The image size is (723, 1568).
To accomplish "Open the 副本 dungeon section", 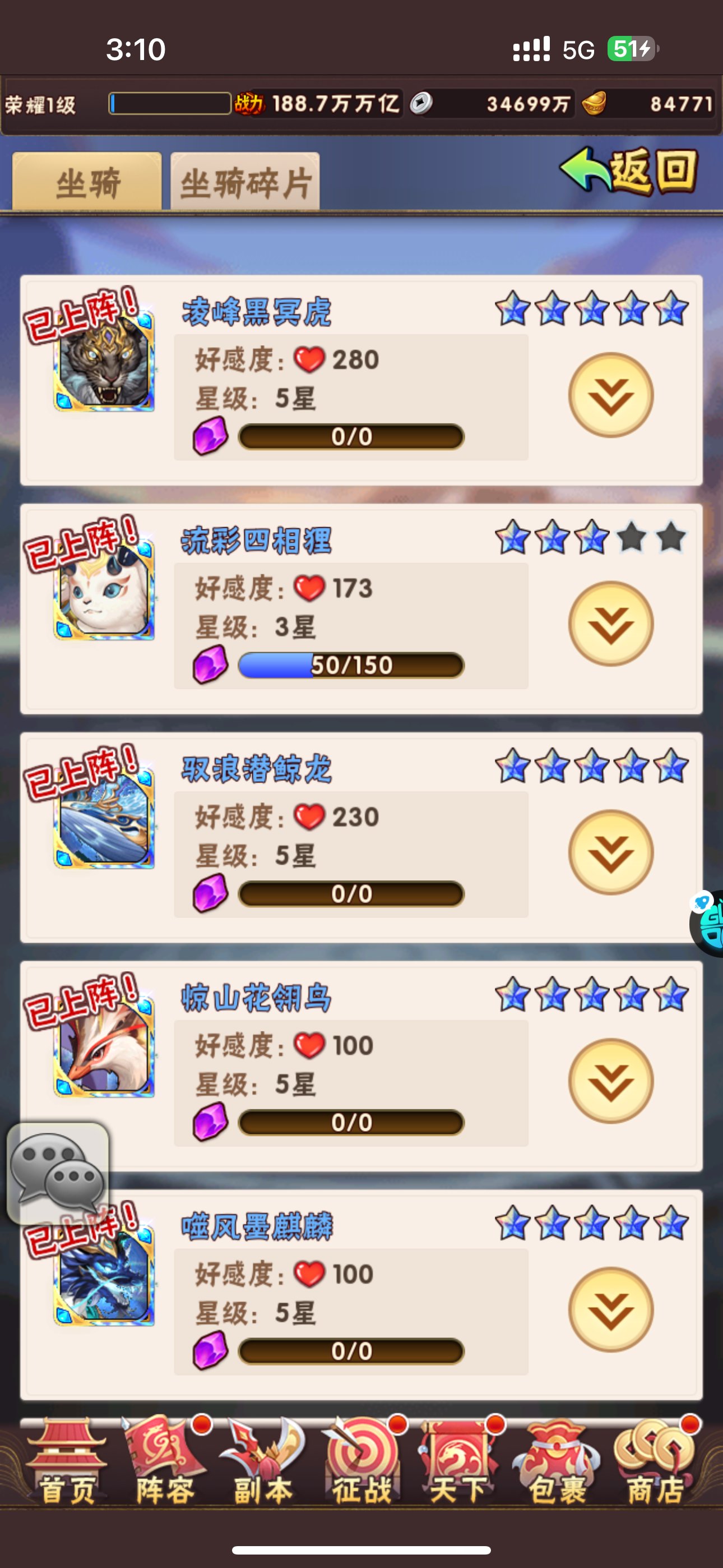I will (x=263, y=1461).
